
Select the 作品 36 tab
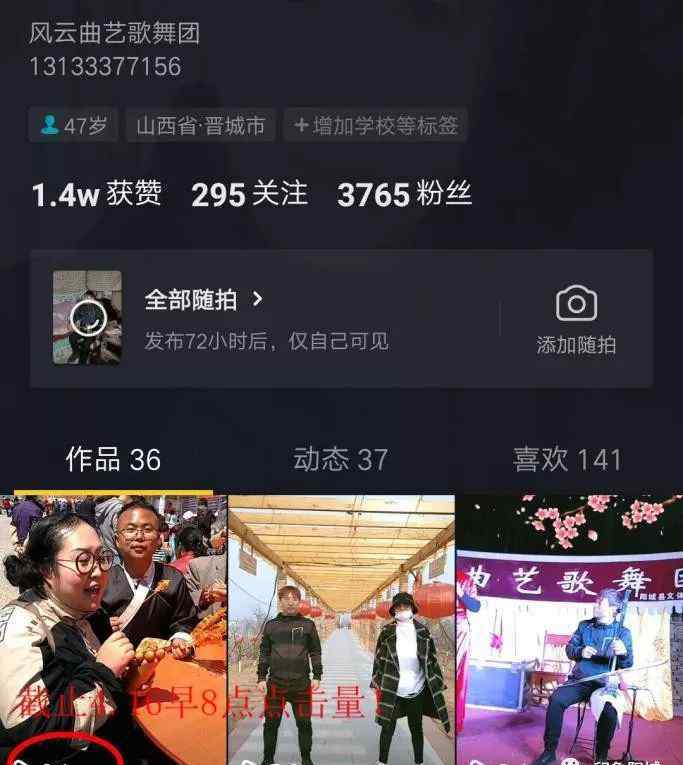click(x=113, y=459)
